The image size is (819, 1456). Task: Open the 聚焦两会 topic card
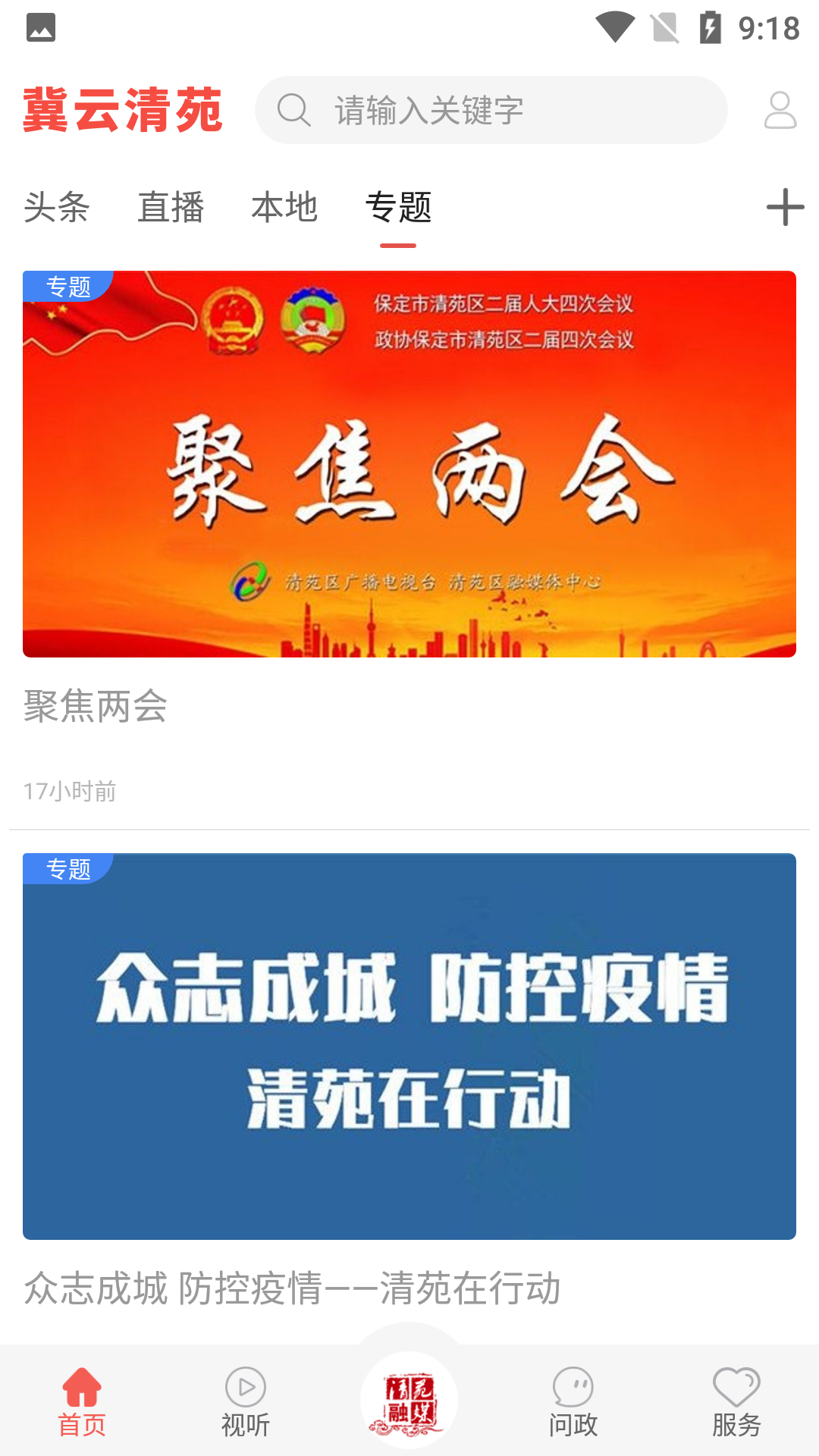click(x=409, y=464)
